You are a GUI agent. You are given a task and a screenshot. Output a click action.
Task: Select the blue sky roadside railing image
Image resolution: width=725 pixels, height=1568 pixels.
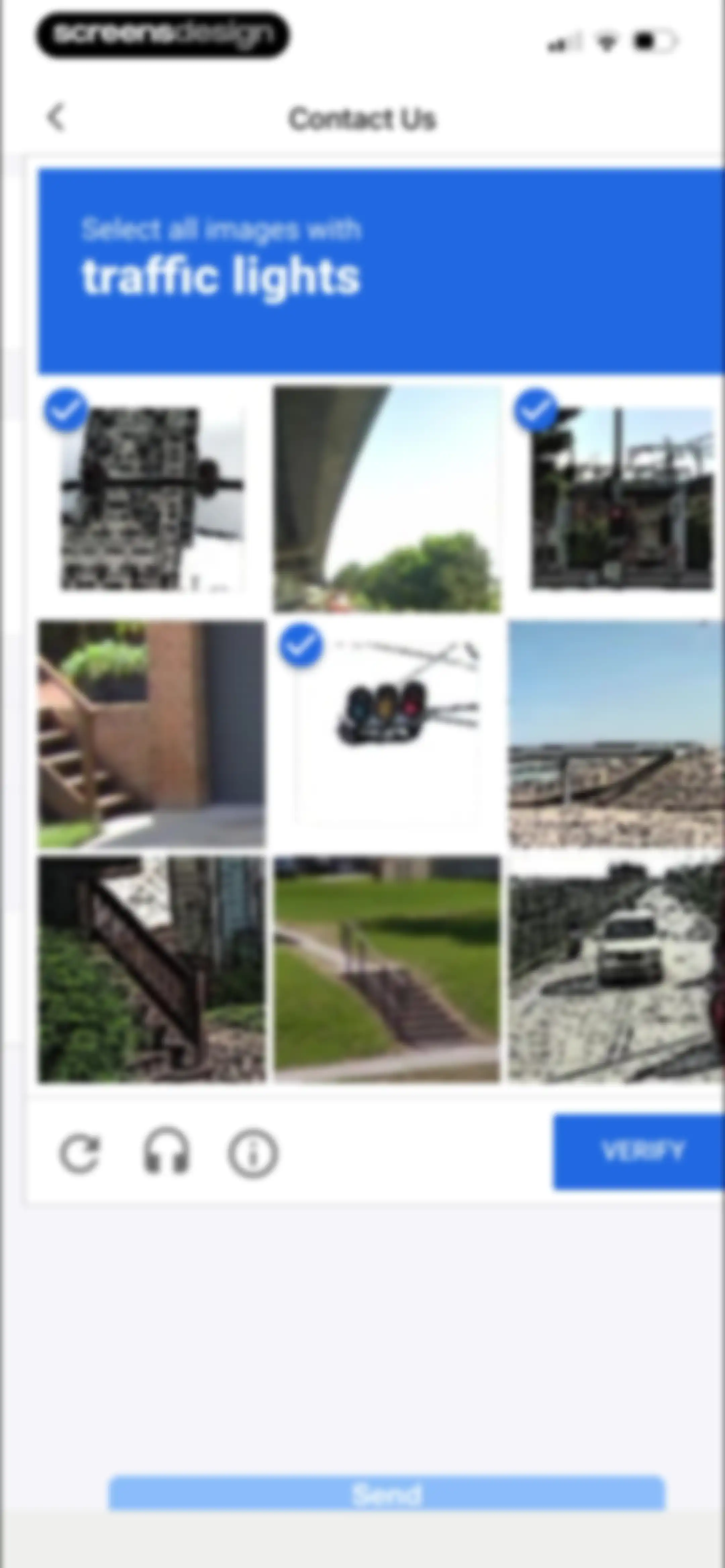tap(617, 734)
